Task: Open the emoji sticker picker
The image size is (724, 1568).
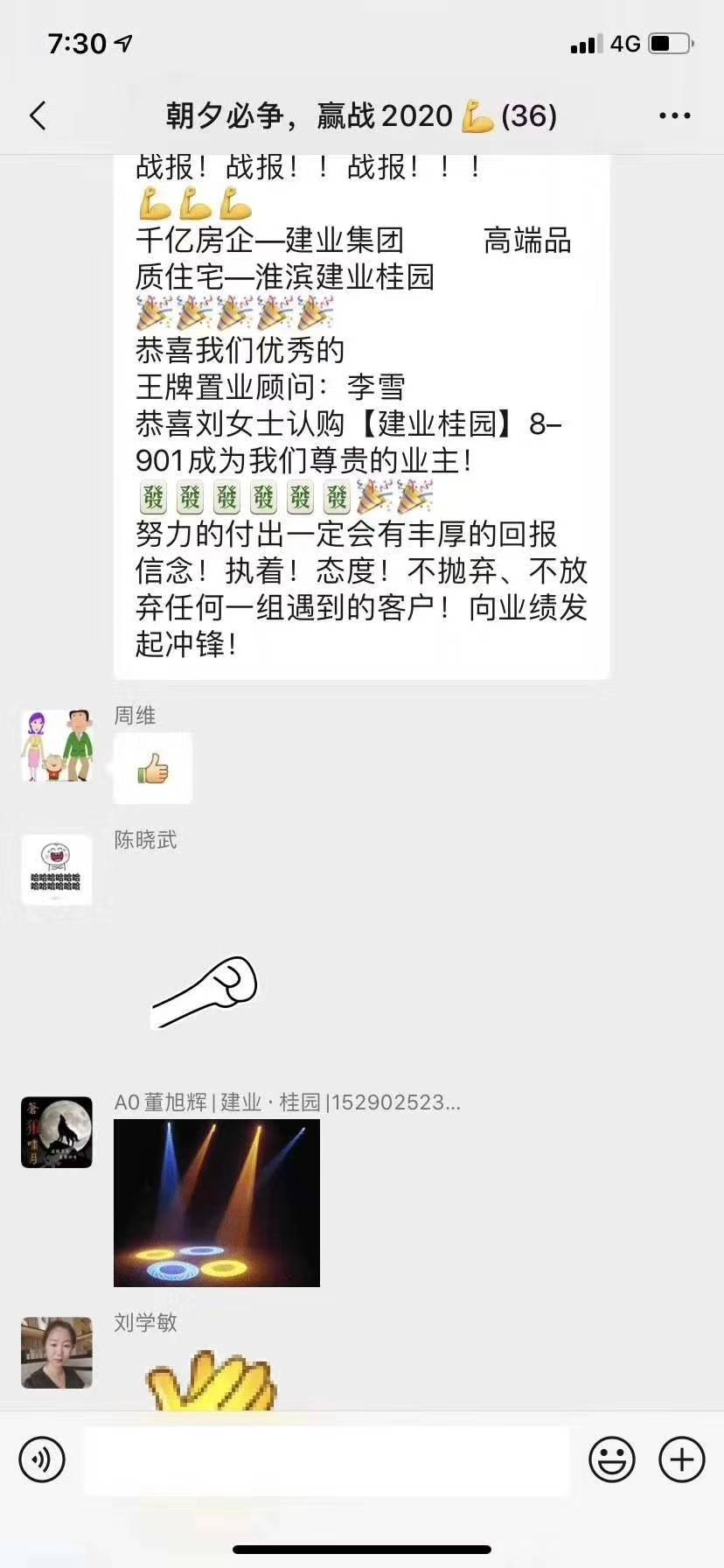Action: point(611,1459)
